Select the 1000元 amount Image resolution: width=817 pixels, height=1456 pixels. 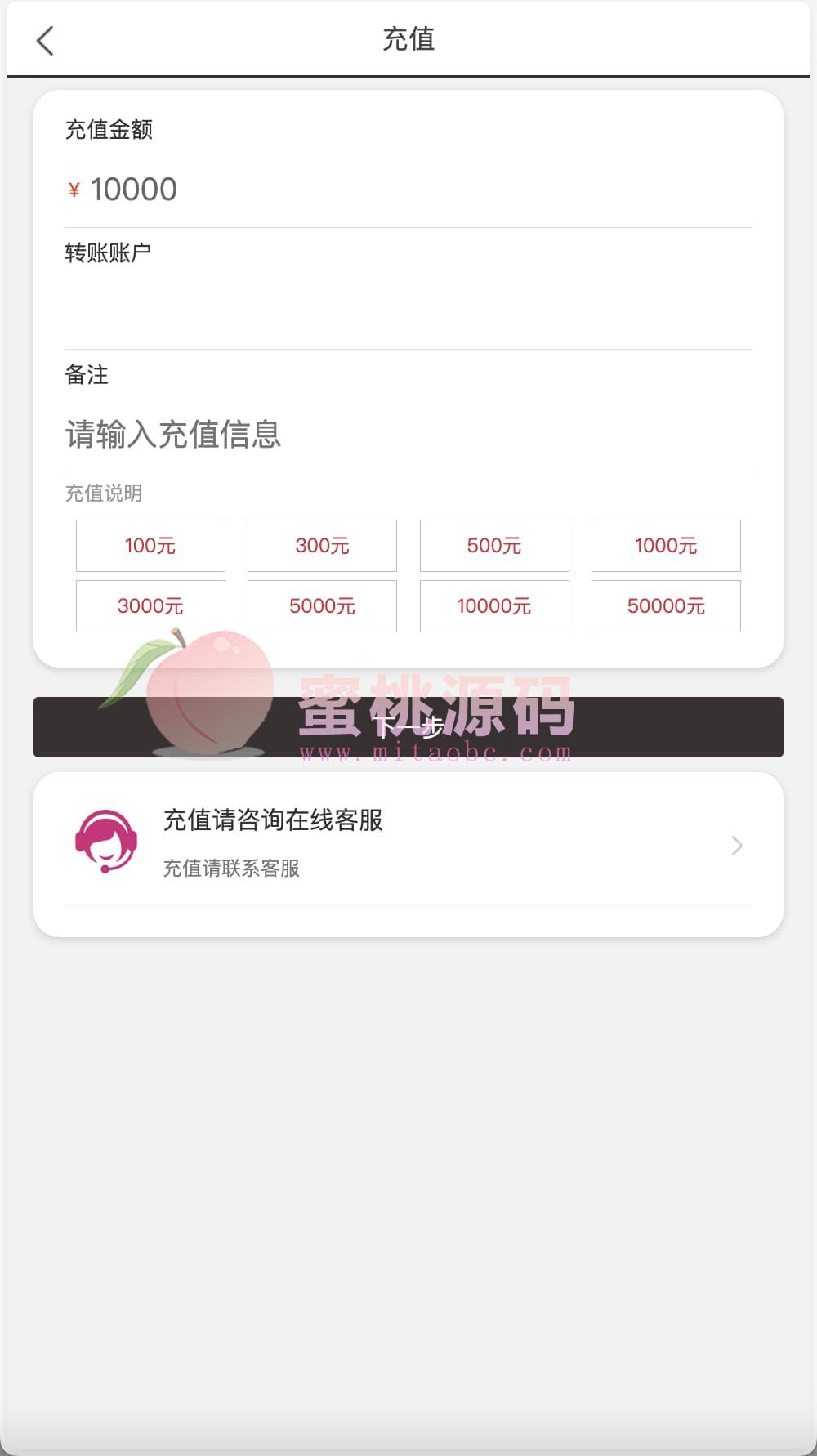click(x=666, y=546)
